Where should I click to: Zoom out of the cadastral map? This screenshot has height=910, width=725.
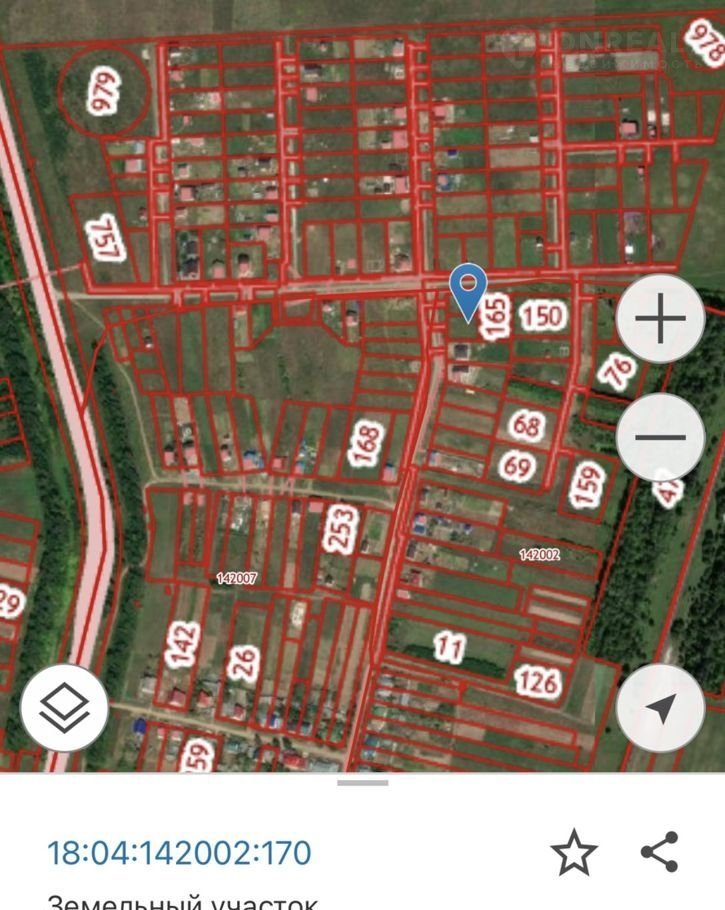[x=661, y=437]
